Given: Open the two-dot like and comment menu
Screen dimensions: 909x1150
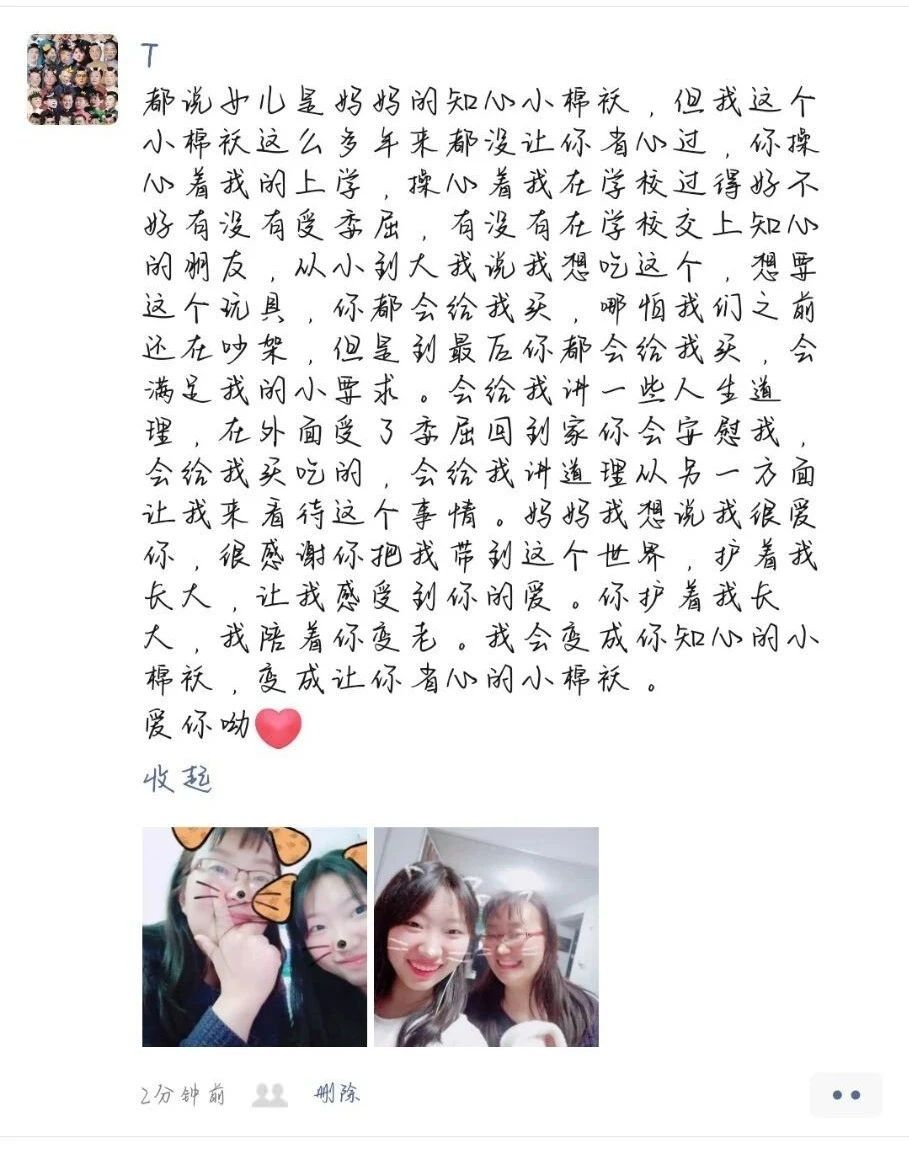Looking at the screenshot, I should coord(846,1095).
